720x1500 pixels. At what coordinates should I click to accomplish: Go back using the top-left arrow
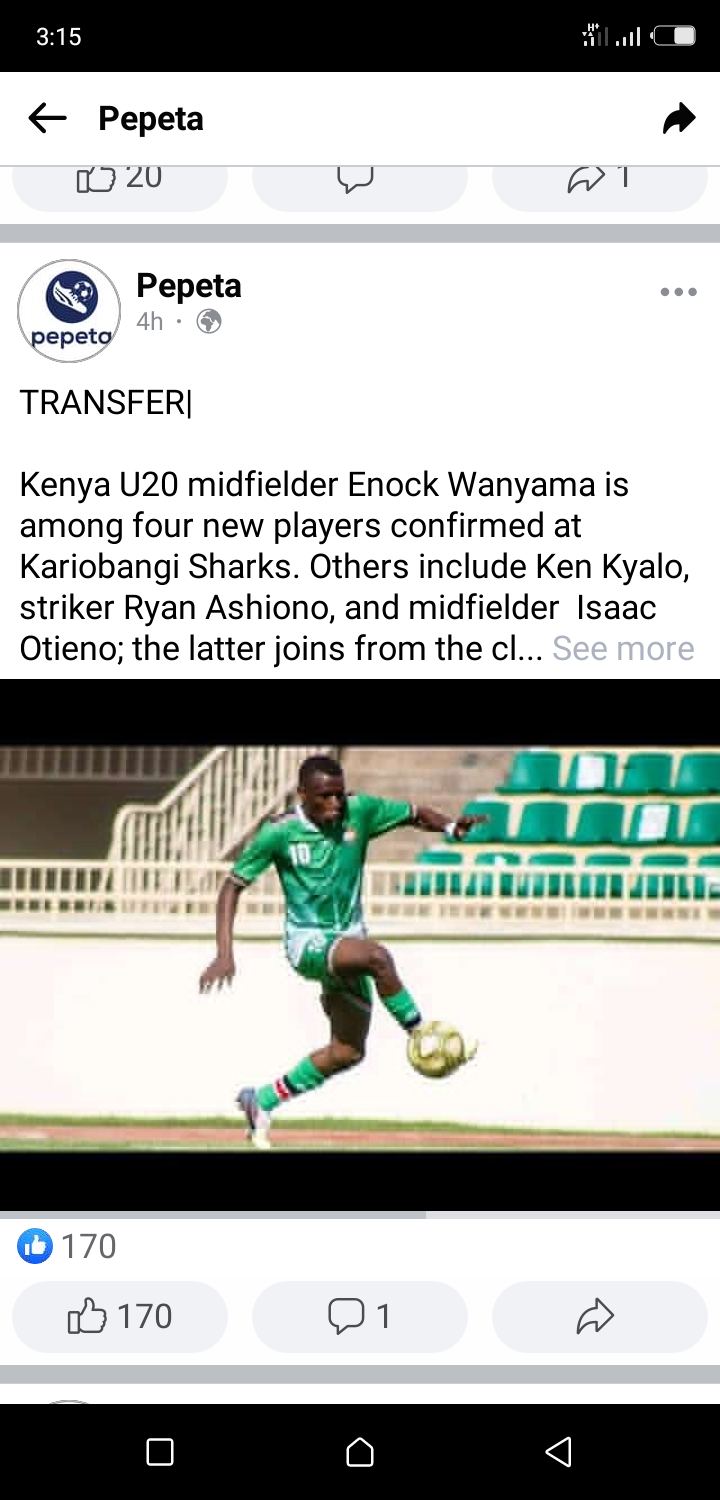click(x=47, y=119)
